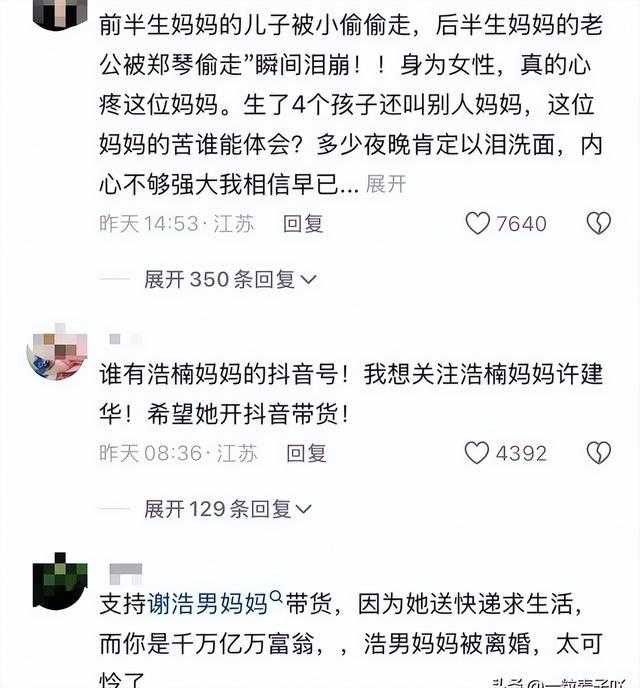Screen dimensions: 640x688
Task: Dislike the comment with 7640 likes
Action: pos(598,223)
